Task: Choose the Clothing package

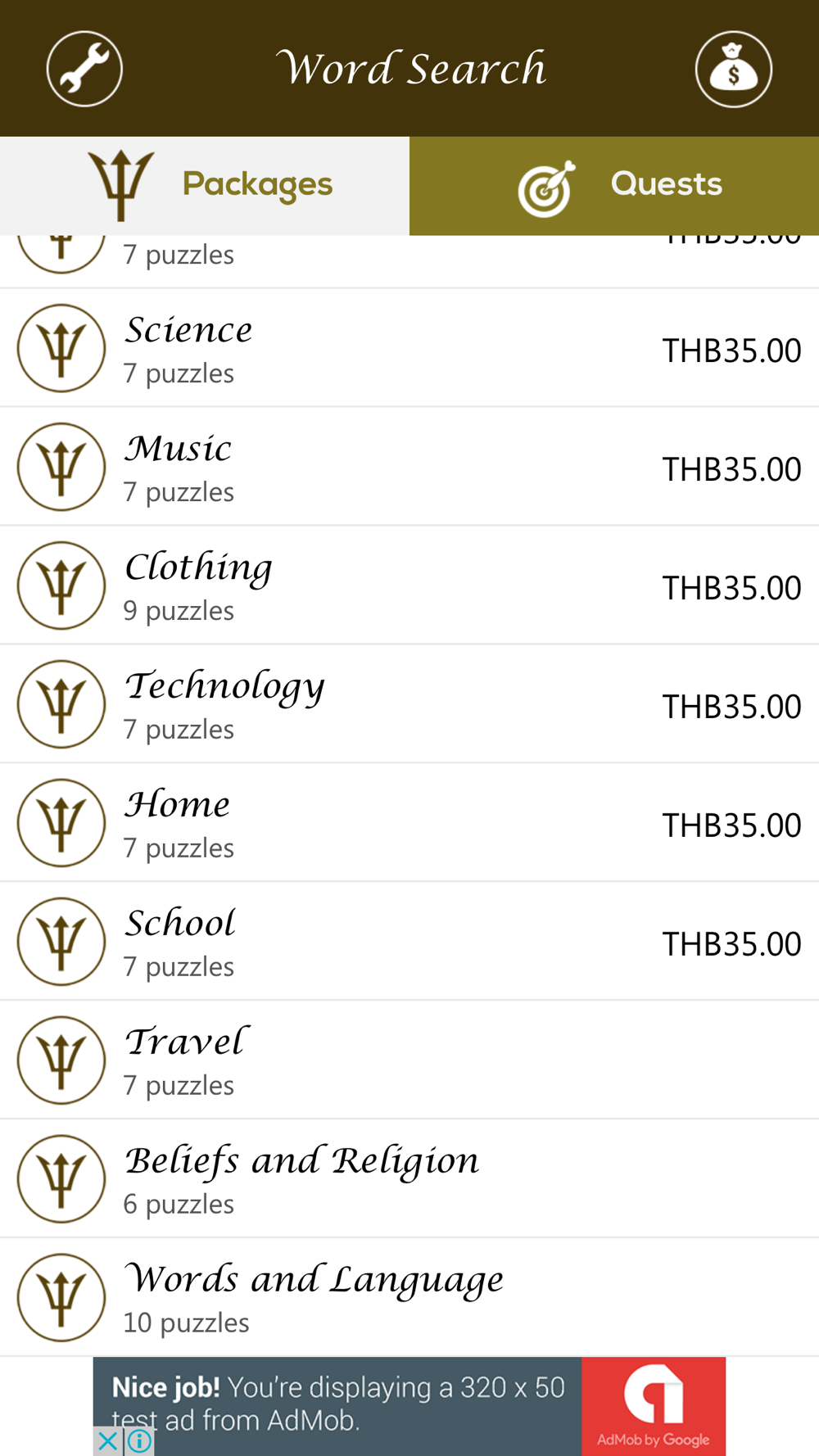Action: (x=409, y=586)
